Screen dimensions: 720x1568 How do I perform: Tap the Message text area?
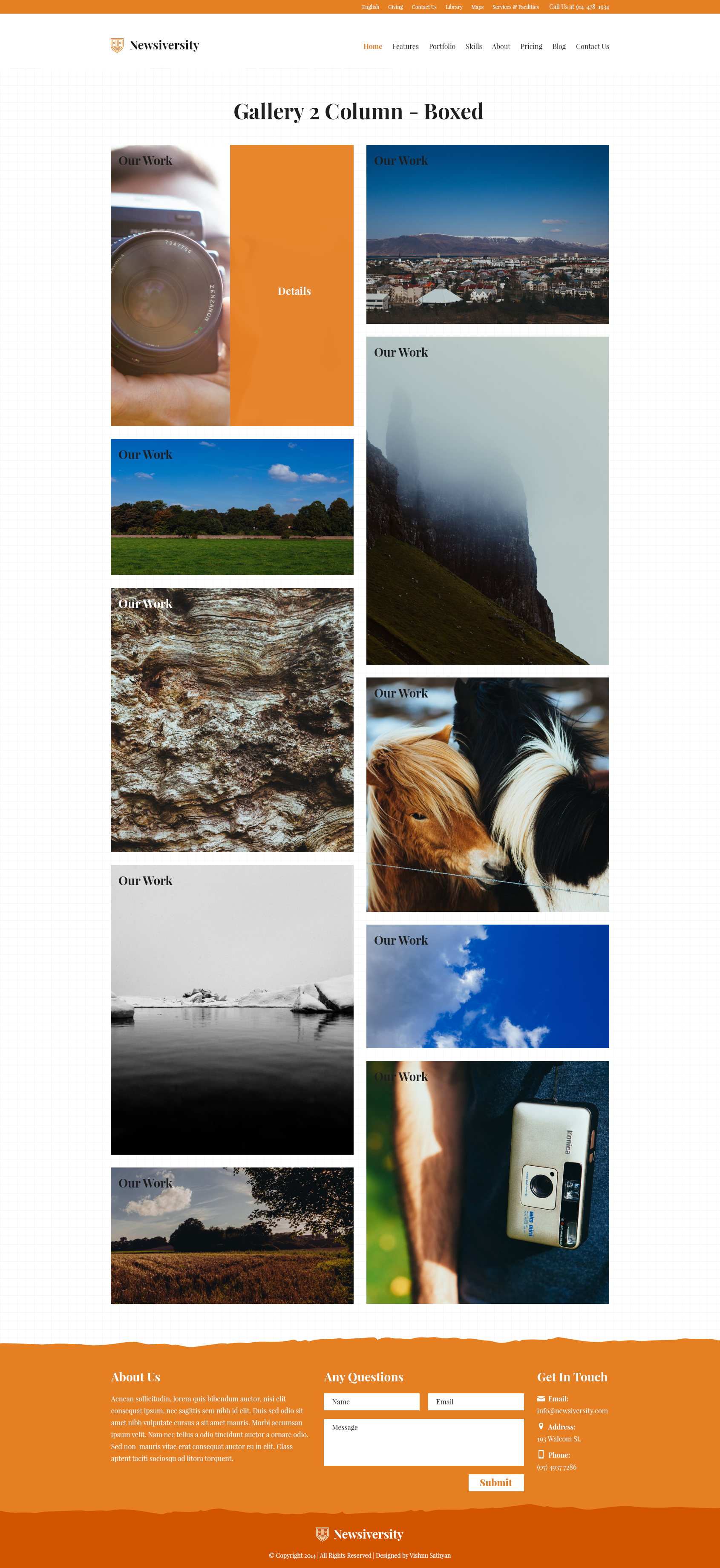(x=423, y=1442)
